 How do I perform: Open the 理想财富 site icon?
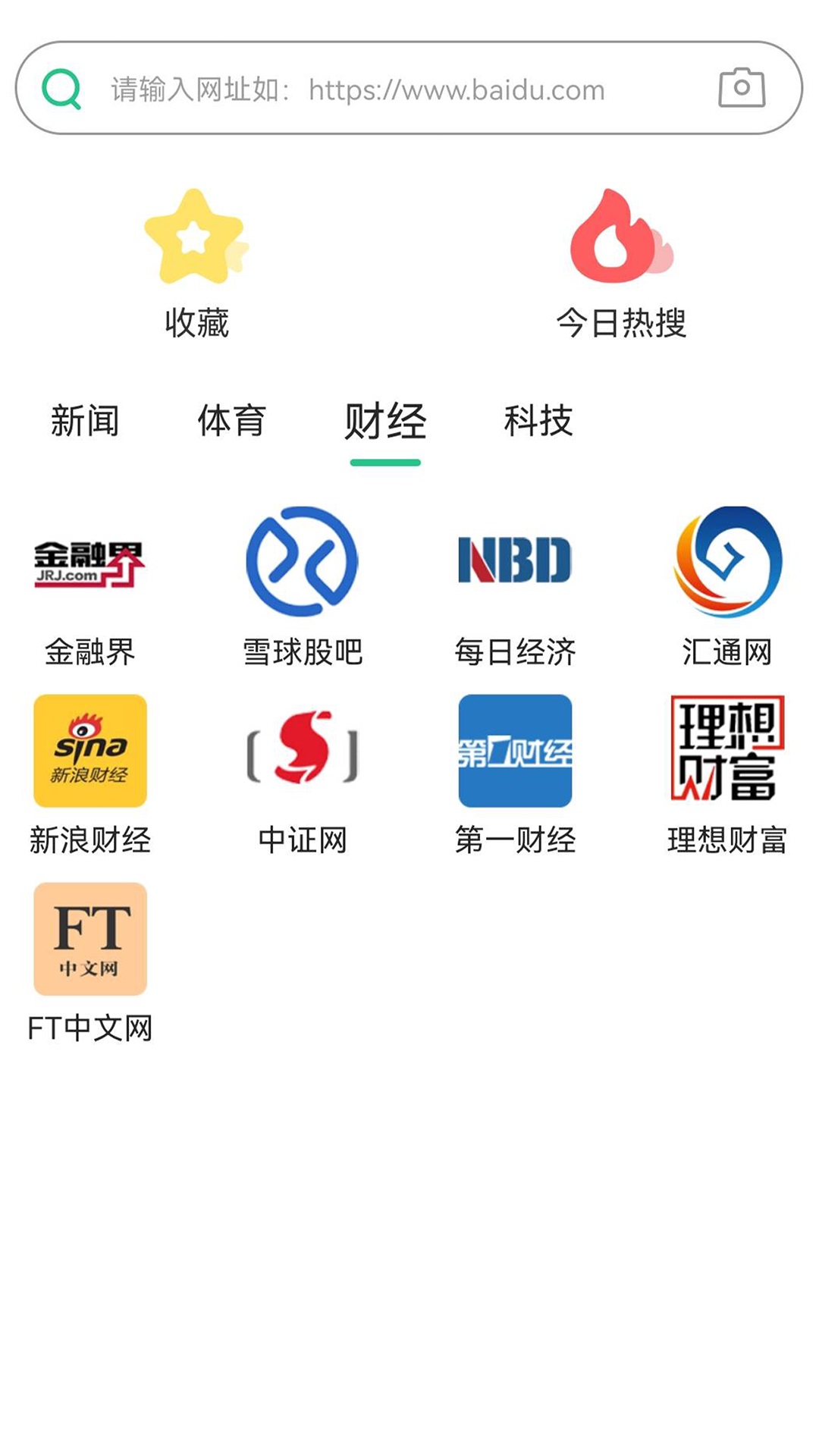coord(726,751)
